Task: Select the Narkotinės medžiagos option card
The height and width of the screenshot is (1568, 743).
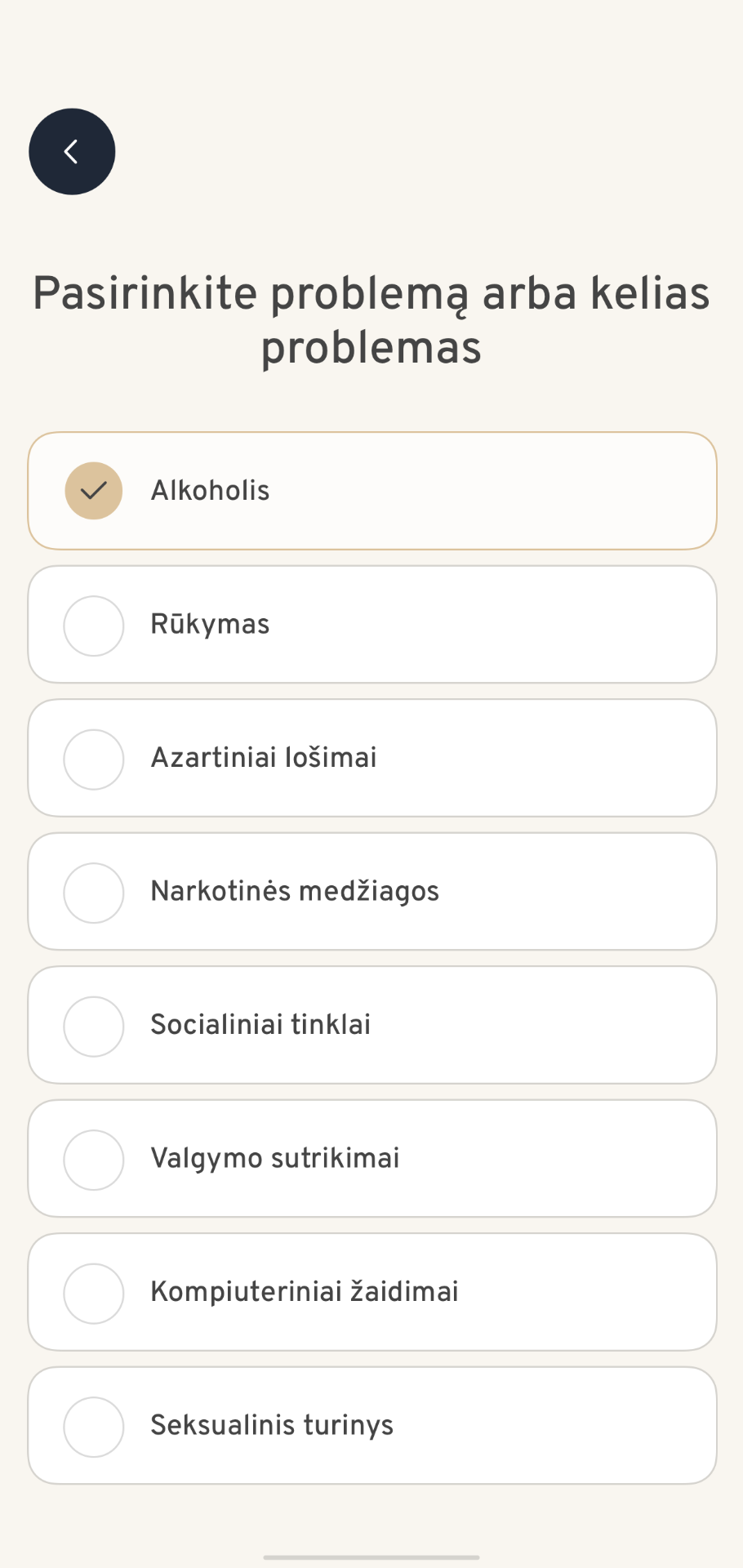Action: point(371,891)
